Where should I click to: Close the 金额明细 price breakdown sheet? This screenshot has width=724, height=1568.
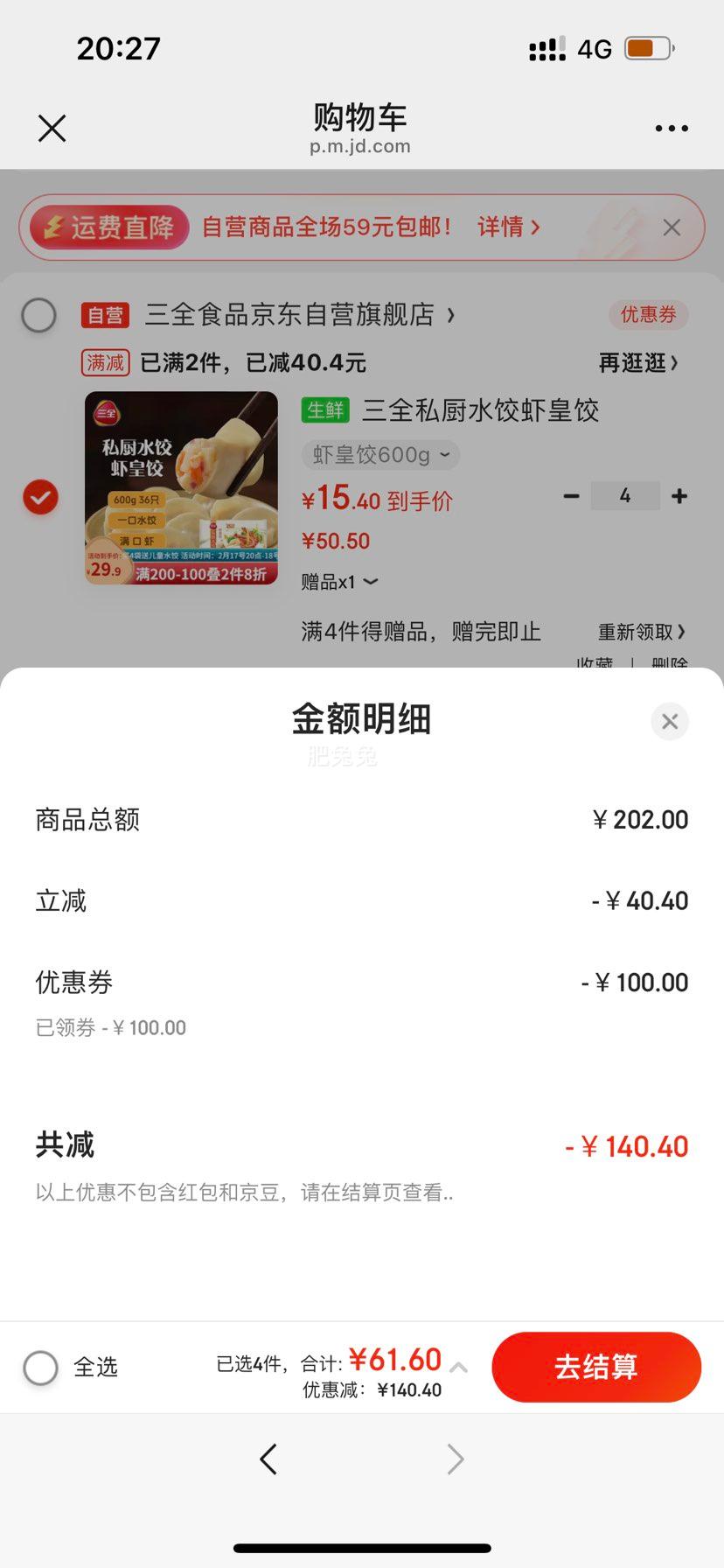[x=670, y=722]
